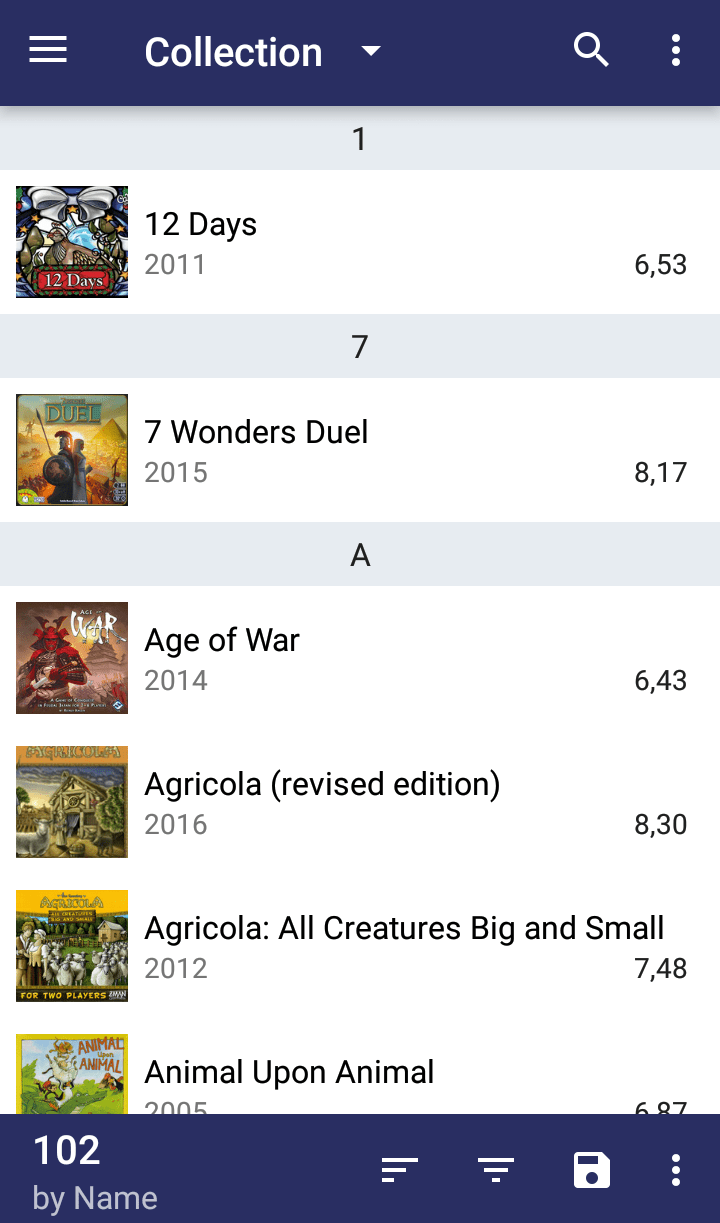This screenshot has height=1223, width=720.
Task: Open the bottom-right overflow menu
Action: coord(675,1169)
